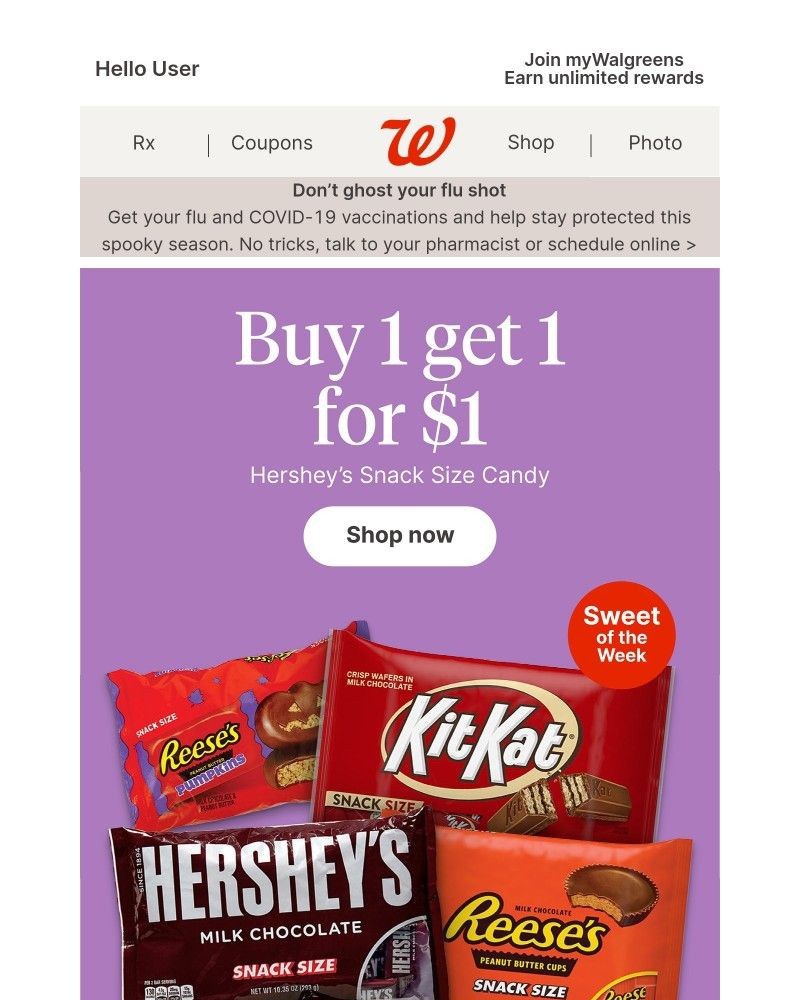Open the Rx link
The width and height of the screenshot is (800, 1000).
[144, 143]
